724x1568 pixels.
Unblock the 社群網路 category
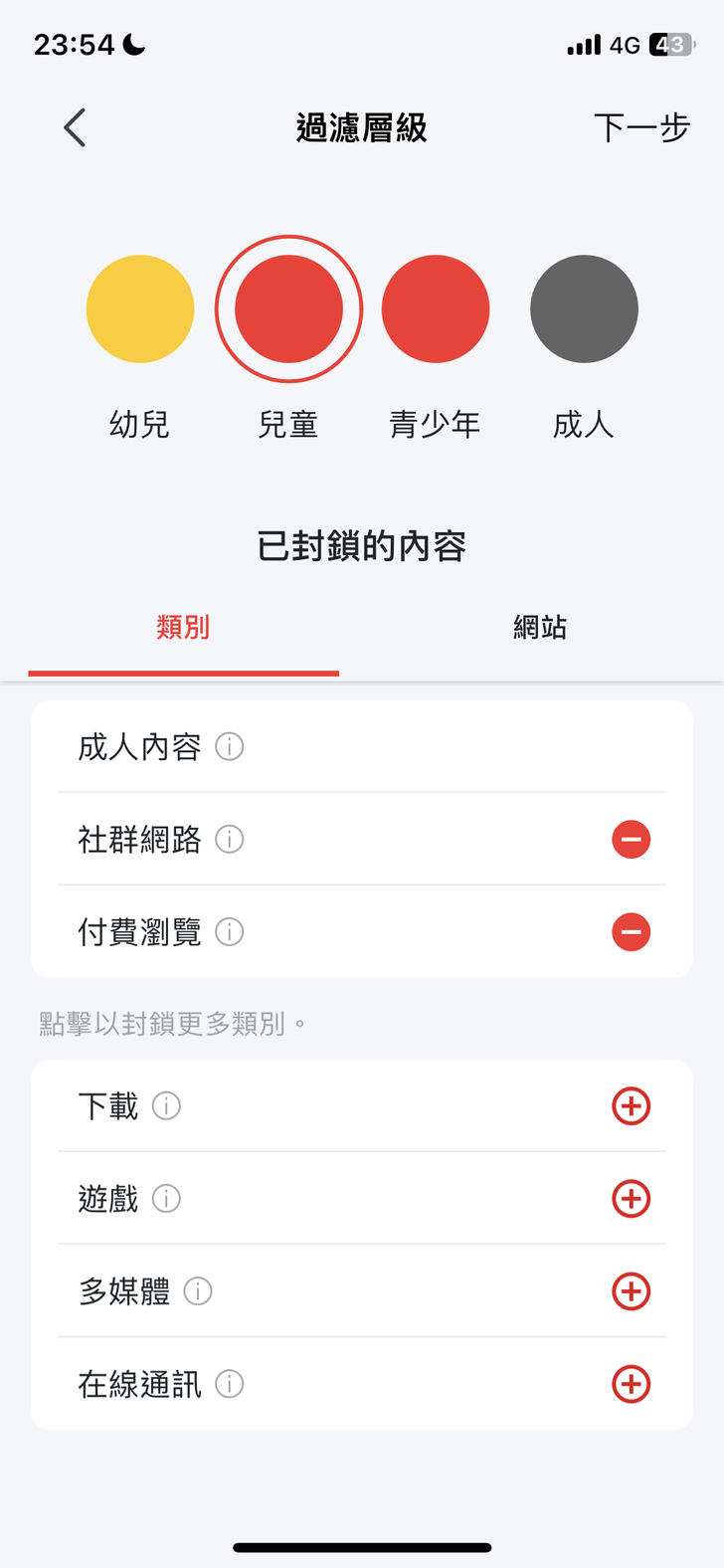click(631, 840)
